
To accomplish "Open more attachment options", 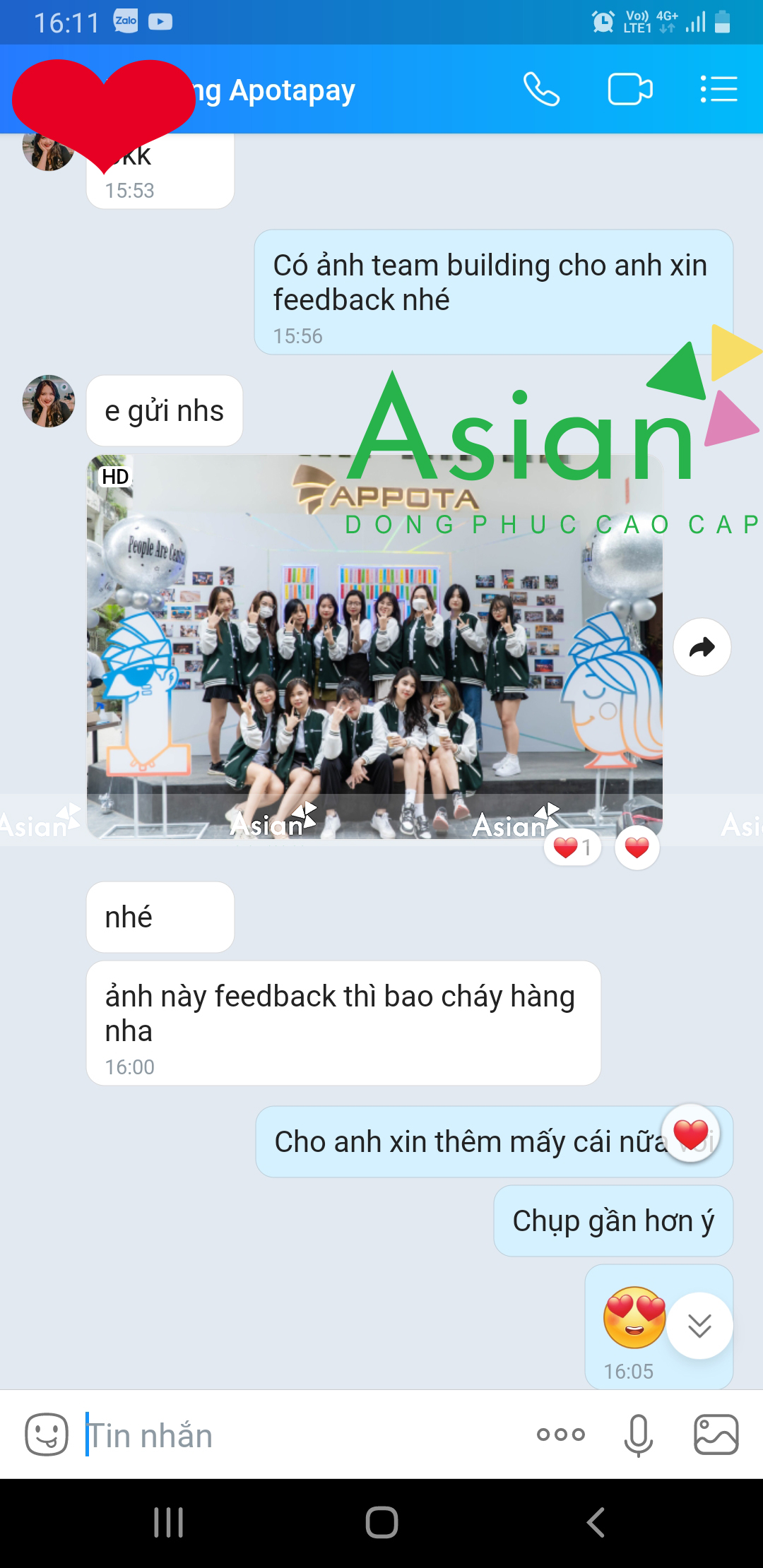I will (x=561, y=1435).
